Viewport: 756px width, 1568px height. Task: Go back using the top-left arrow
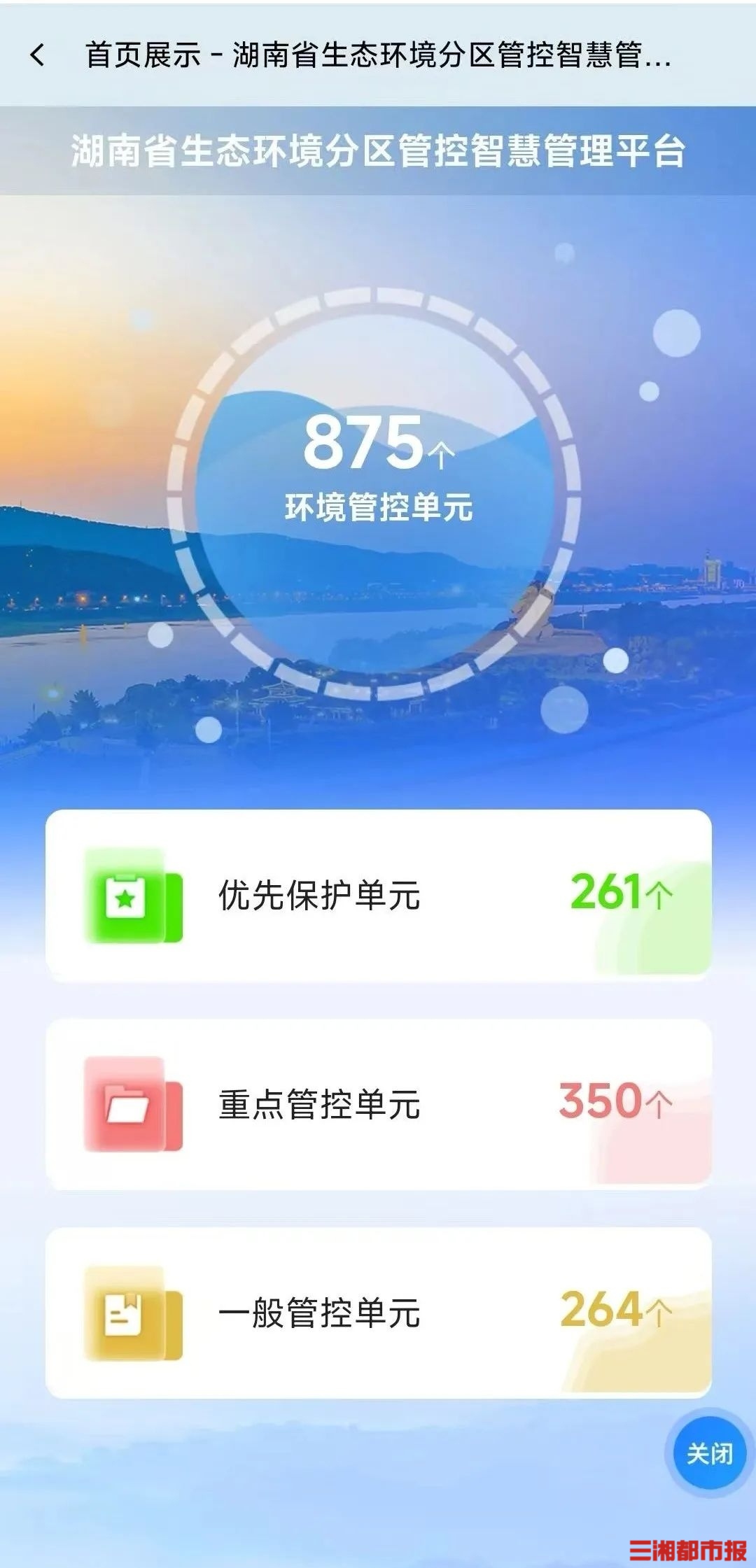(x=38, y=55)
